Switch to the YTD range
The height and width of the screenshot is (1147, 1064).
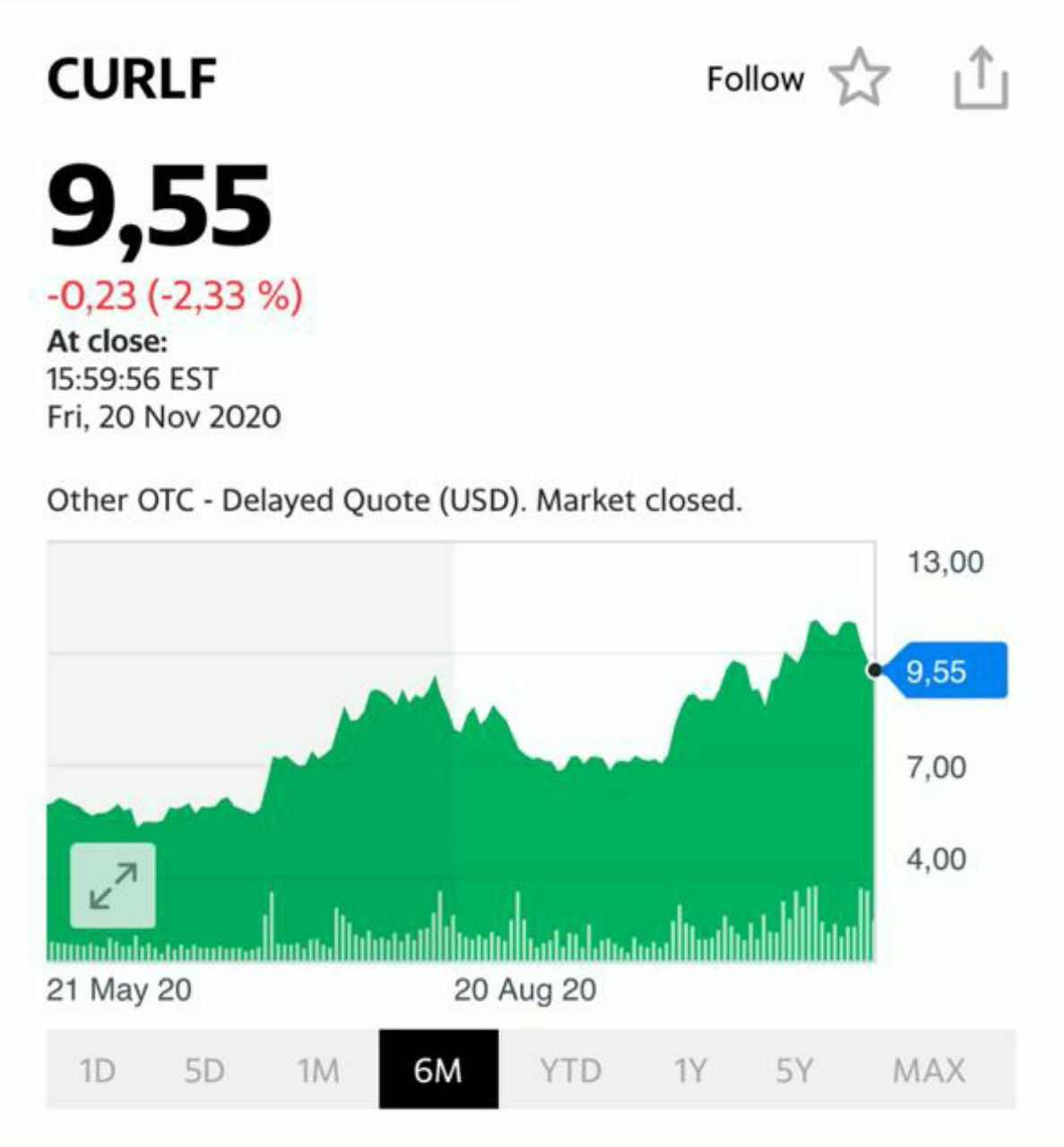click(570, 1070)
